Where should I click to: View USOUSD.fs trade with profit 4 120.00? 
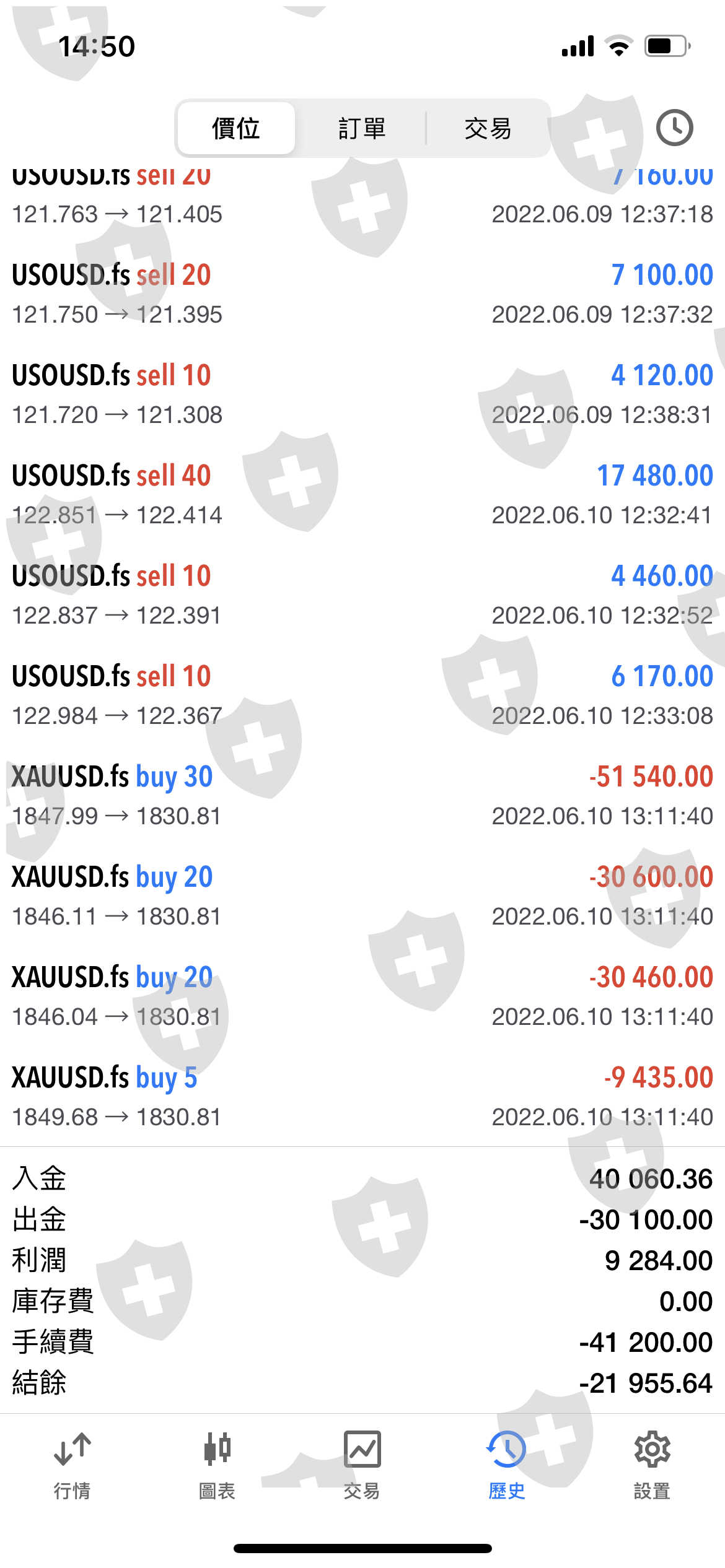(362, 394)
